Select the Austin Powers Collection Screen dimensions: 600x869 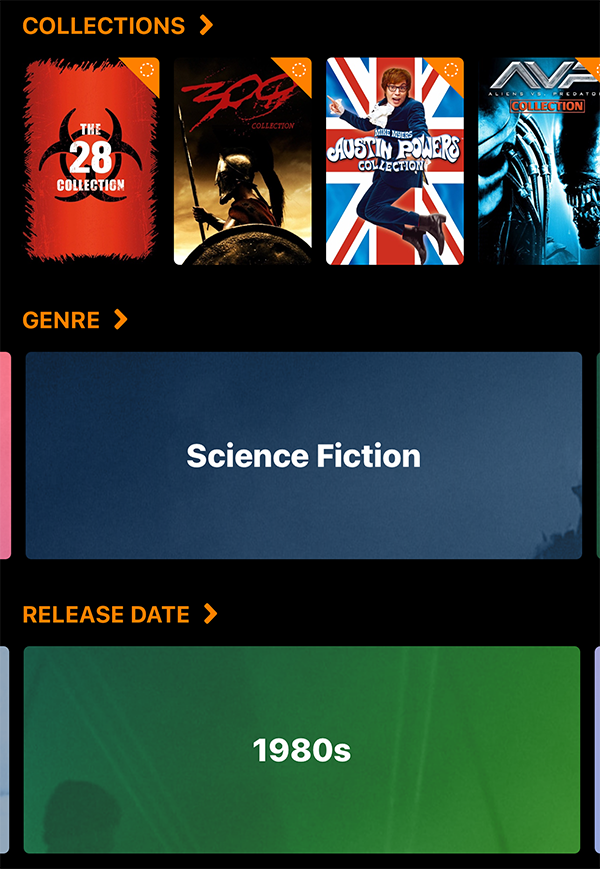click(x=395, y=161)
